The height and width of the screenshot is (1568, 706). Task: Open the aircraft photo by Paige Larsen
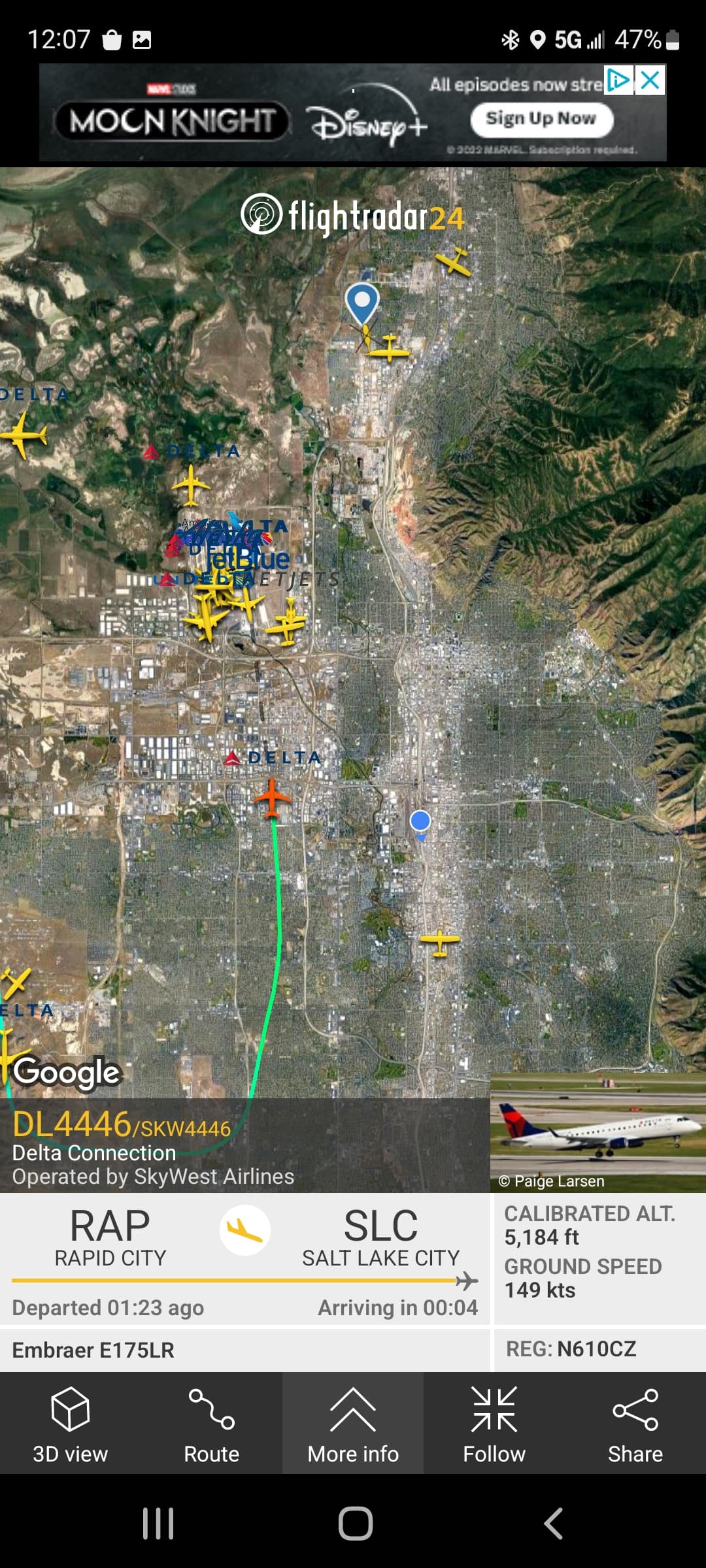(597, 1132)
